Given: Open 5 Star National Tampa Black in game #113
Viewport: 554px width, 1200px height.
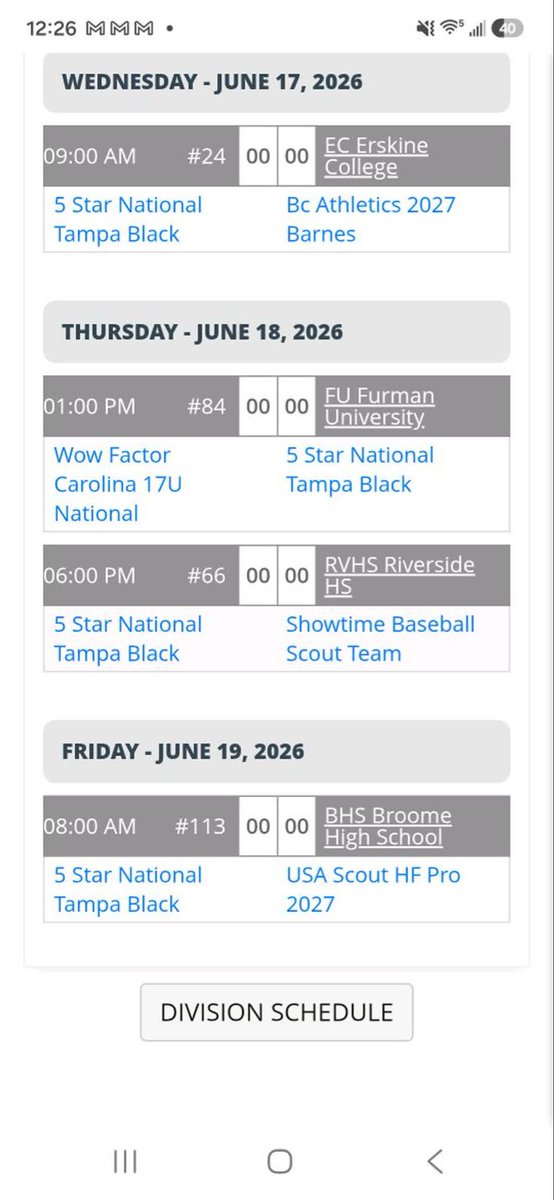Looking at the screenshot, I should 128,889.
